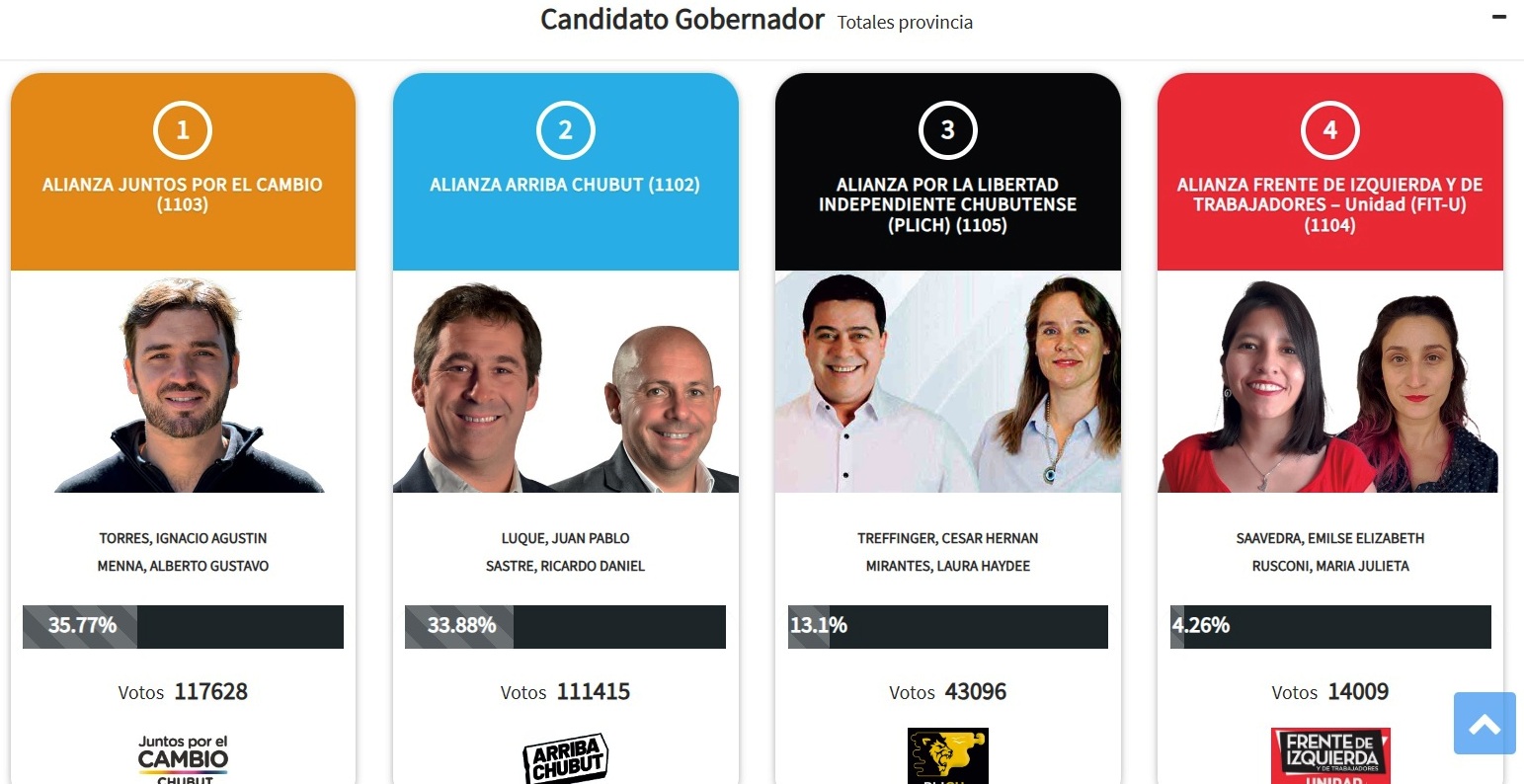Tap the scroll-to-top arrow button
1524x784 pixels.
pyautogui.click(x=1484, y=724)
